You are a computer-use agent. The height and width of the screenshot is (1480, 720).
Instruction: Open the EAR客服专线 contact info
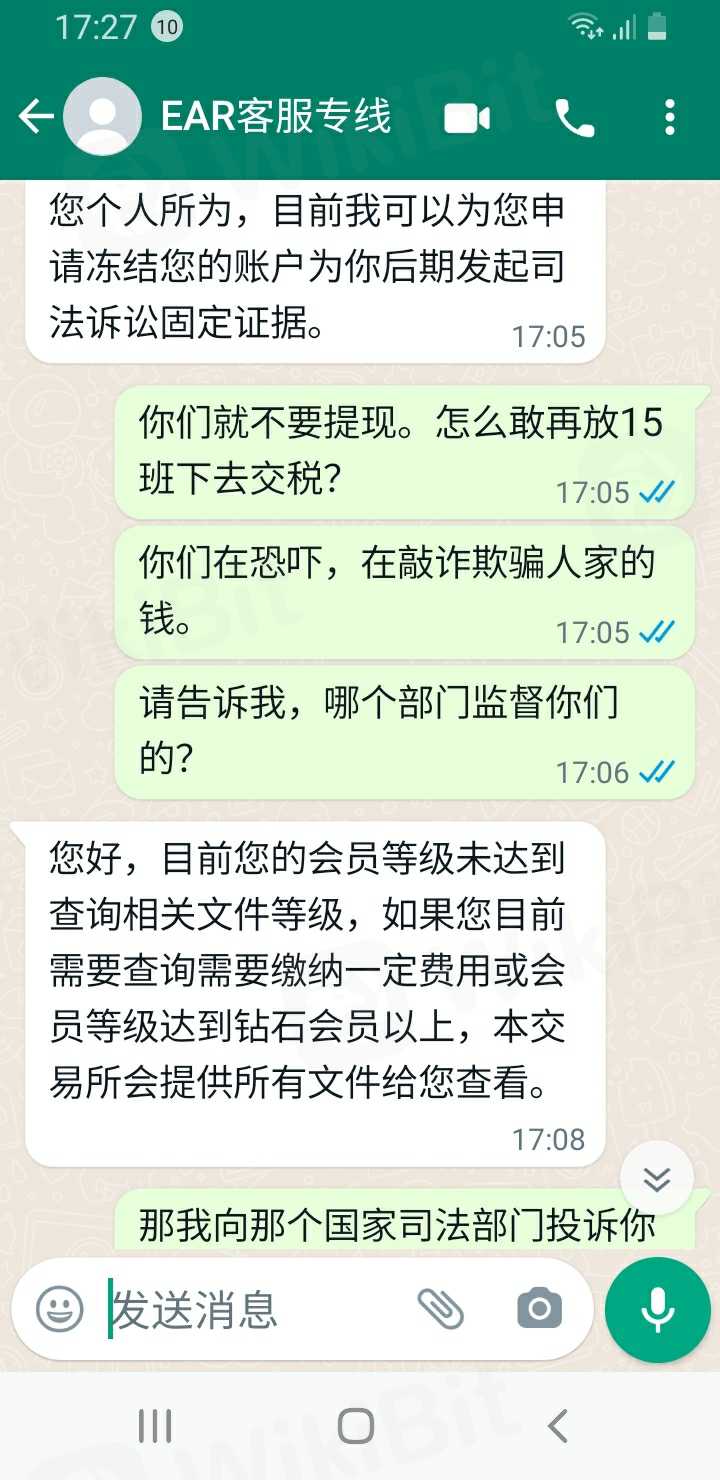click(x=275, y=118)
